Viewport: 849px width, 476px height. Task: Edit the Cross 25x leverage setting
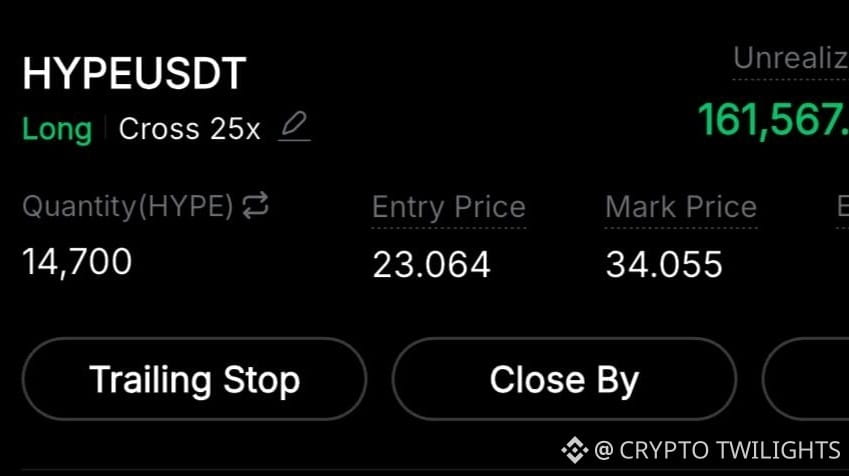click(x=294, y=127)
